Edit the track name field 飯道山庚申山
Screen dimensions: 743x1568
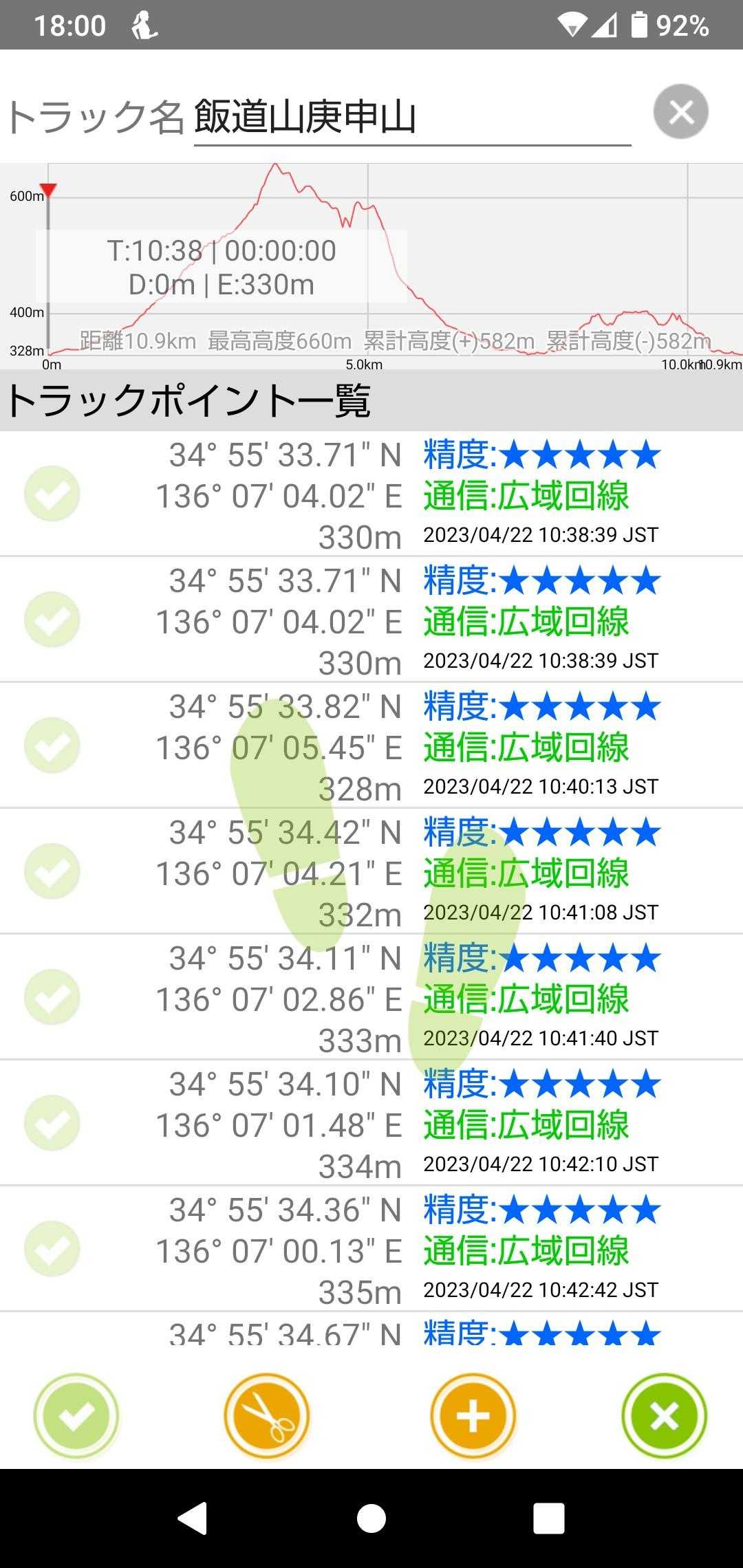(x=411, y=117)
